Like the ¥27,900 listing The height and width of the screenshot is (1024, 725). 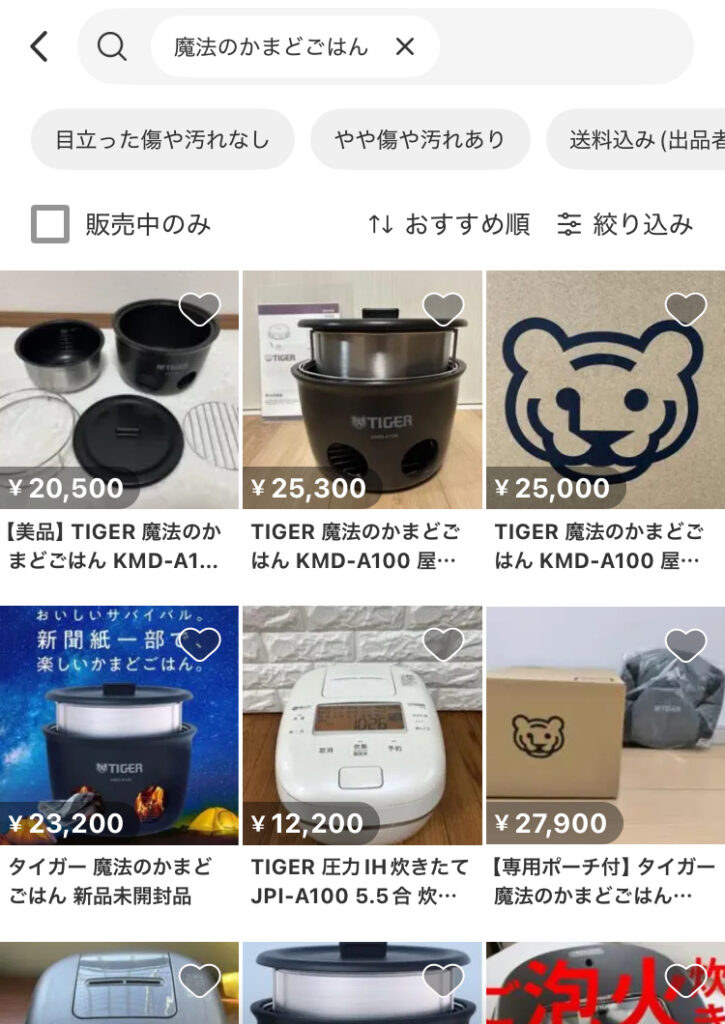(x=685, y=645)
